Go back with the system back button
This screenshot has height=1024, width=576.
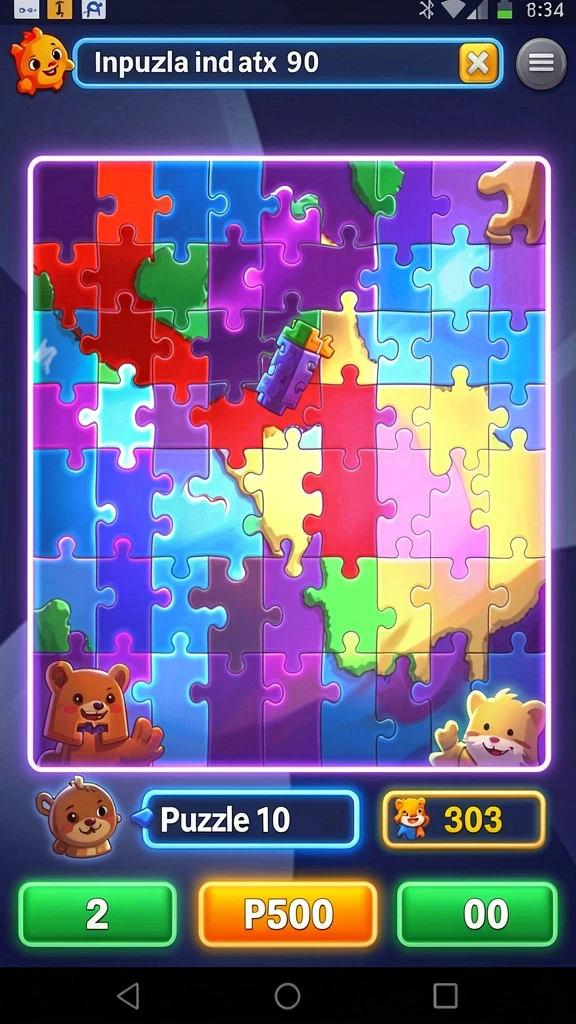pos(129,996)
